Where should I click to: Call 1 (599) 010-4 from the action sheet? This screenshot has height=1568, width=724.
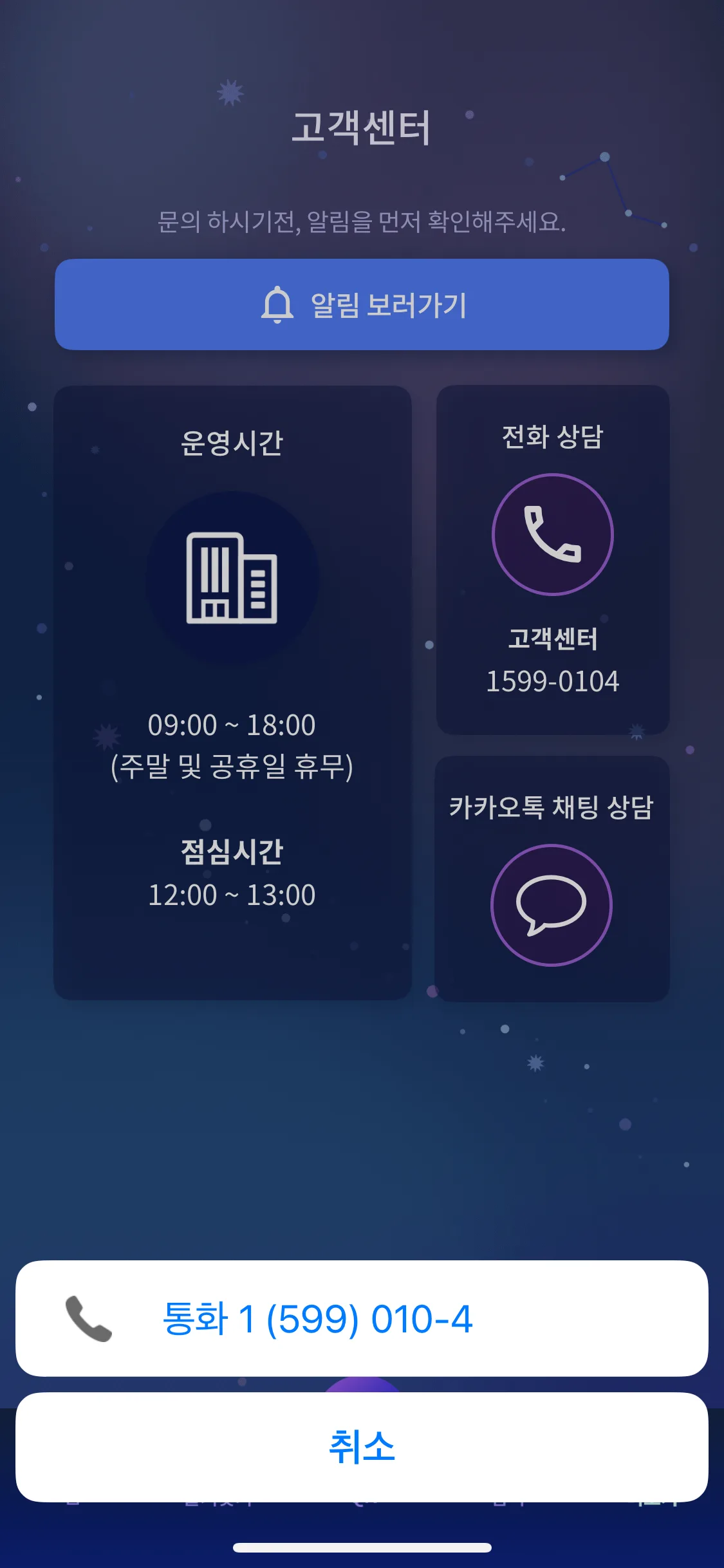[361, 1318]
